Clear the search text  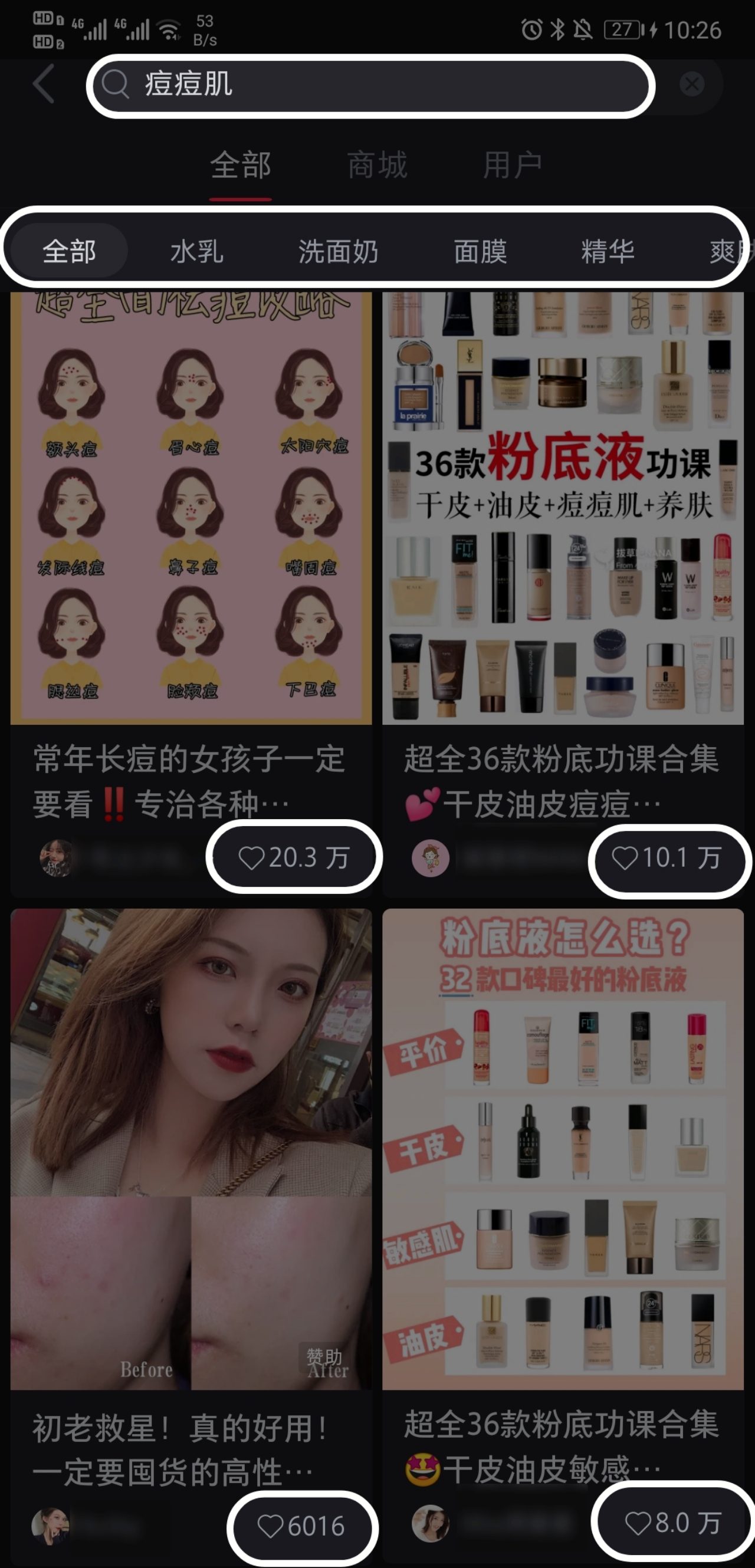[692, 84]
